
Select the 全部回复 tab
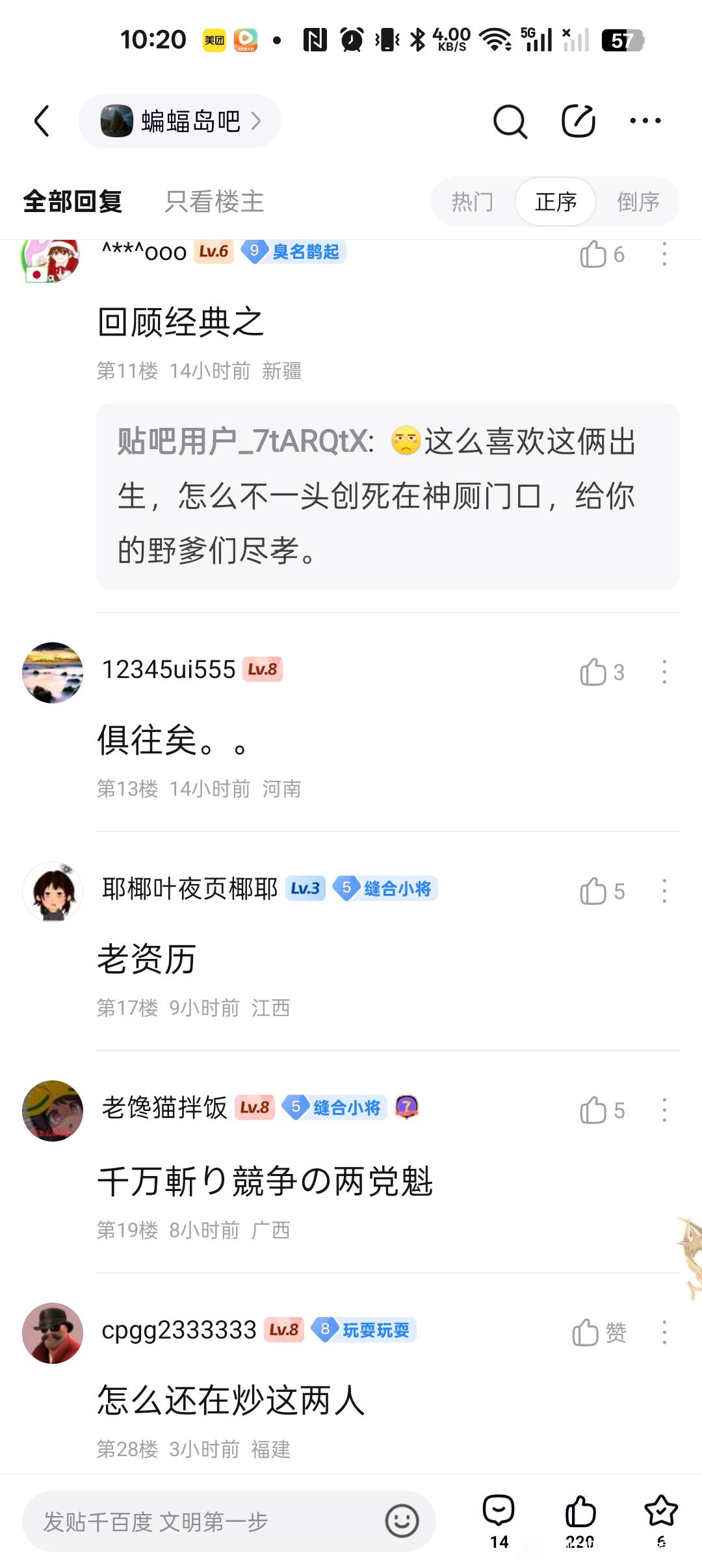[73, 202]
